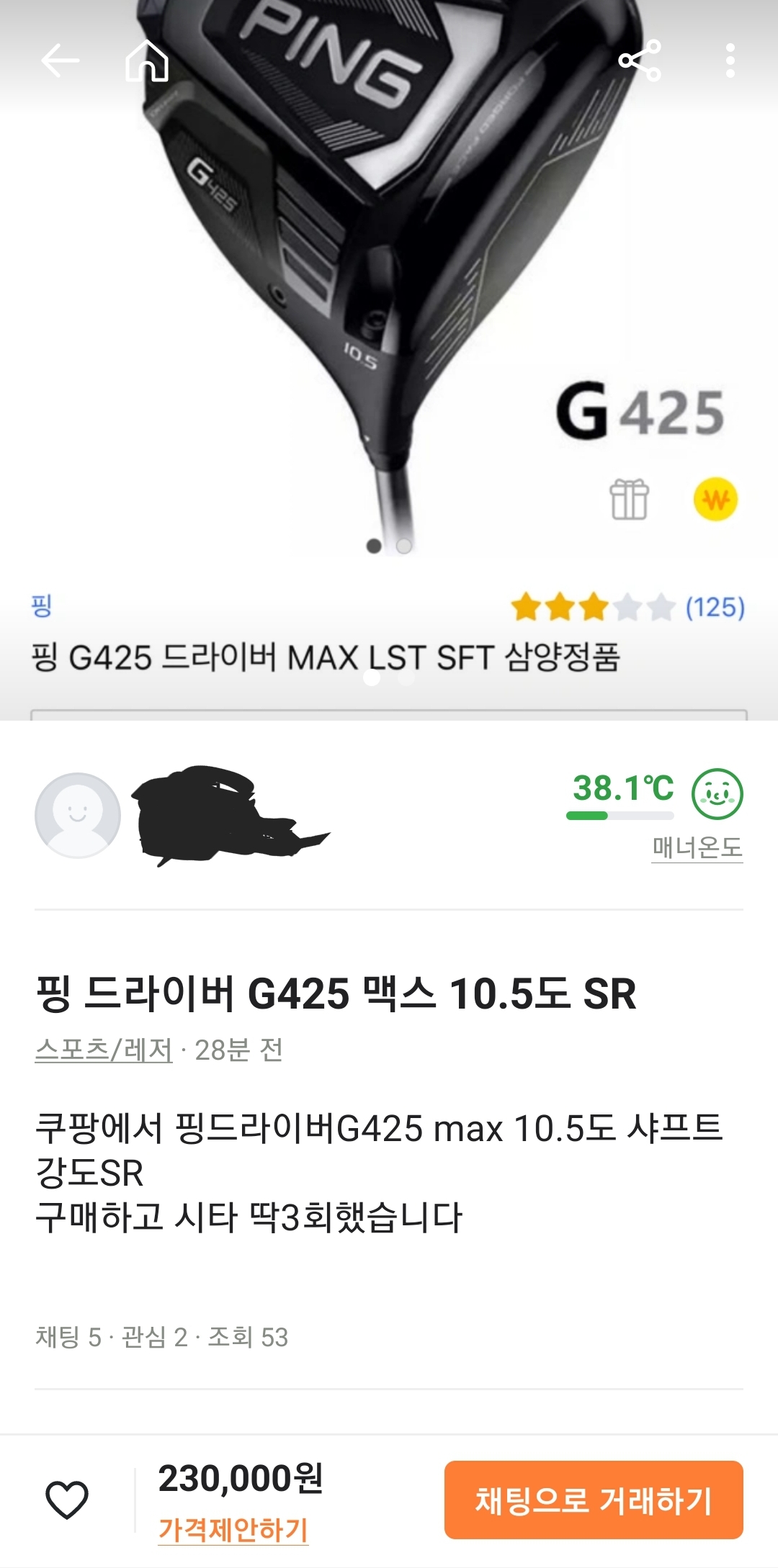This screenshot has width=778, height=1568.
Task: Share this PING G425 listing
Action: point(640,60)
